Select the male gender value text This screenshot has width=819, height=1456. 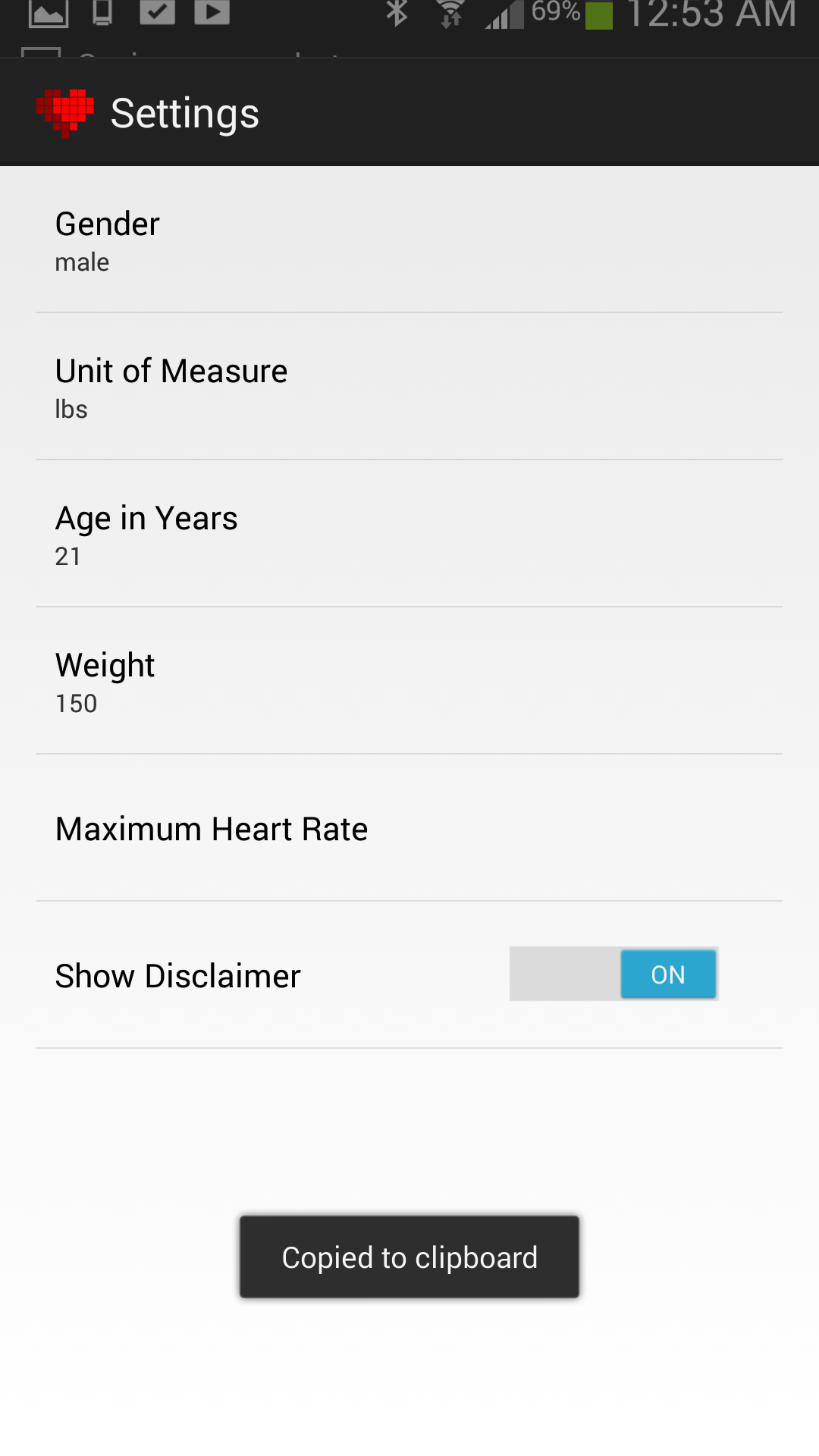(81, 262)
